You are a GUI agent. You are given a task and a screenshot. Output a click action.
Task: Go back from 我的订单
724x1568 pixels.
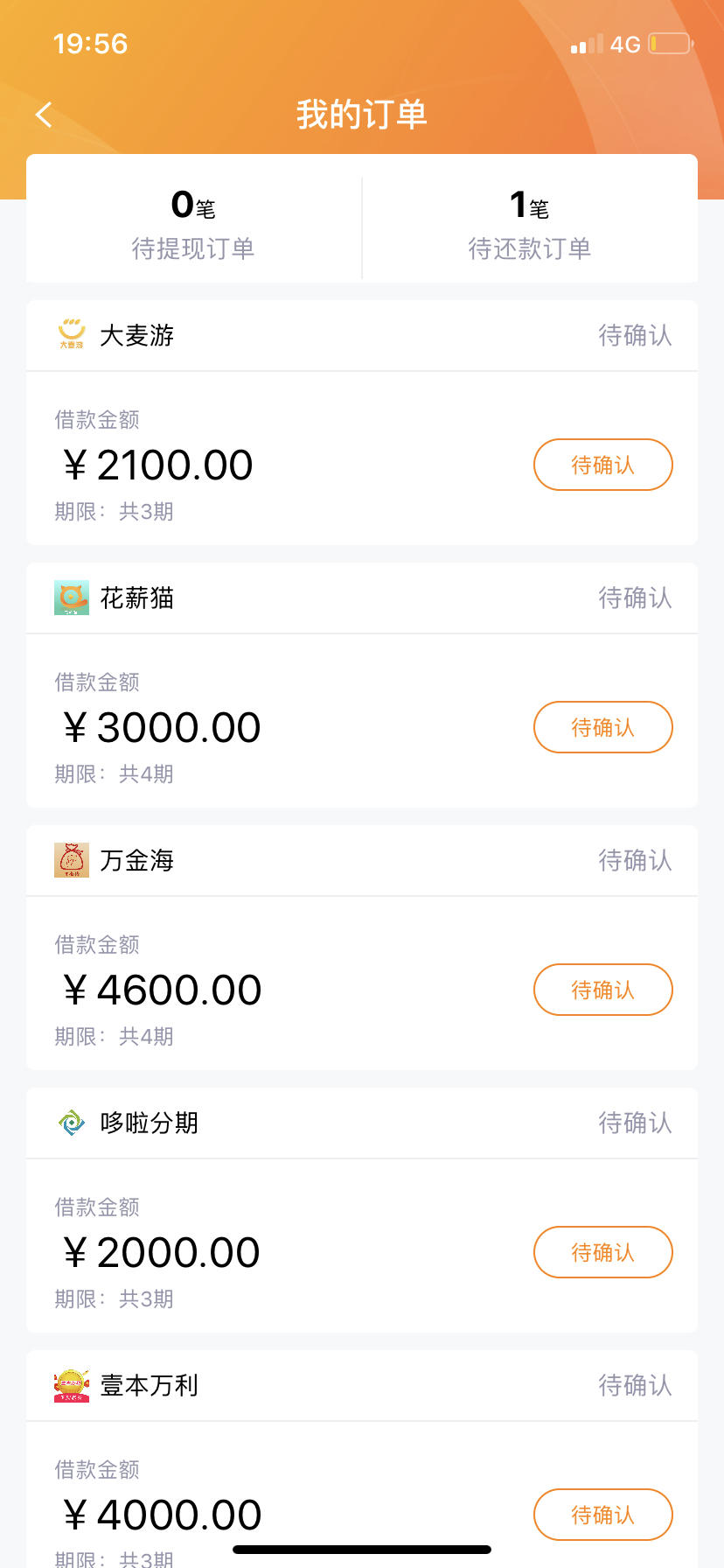coord(44,115)
